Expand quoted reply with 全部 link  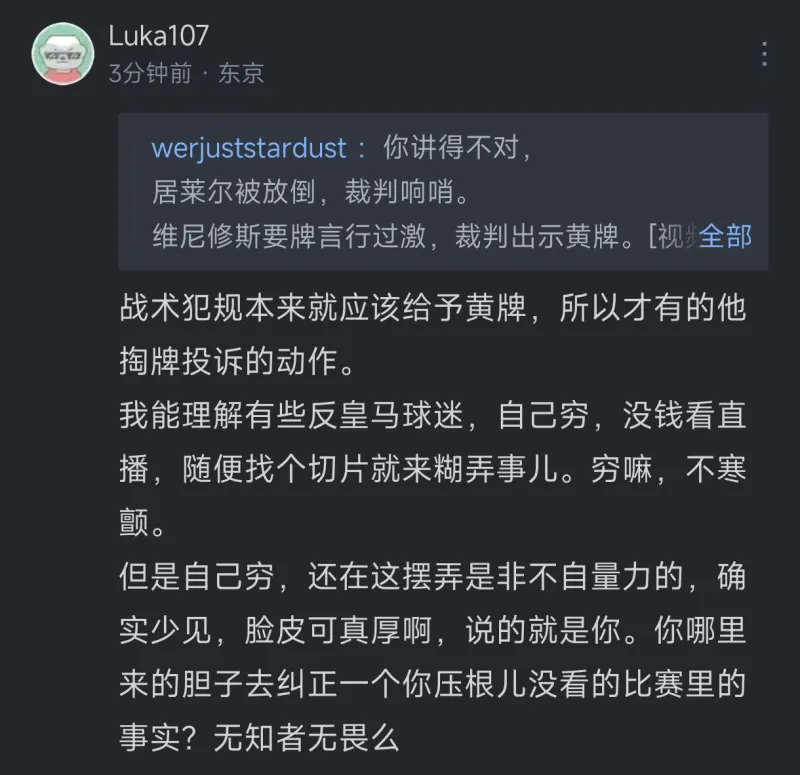click(x=725, y=236)
